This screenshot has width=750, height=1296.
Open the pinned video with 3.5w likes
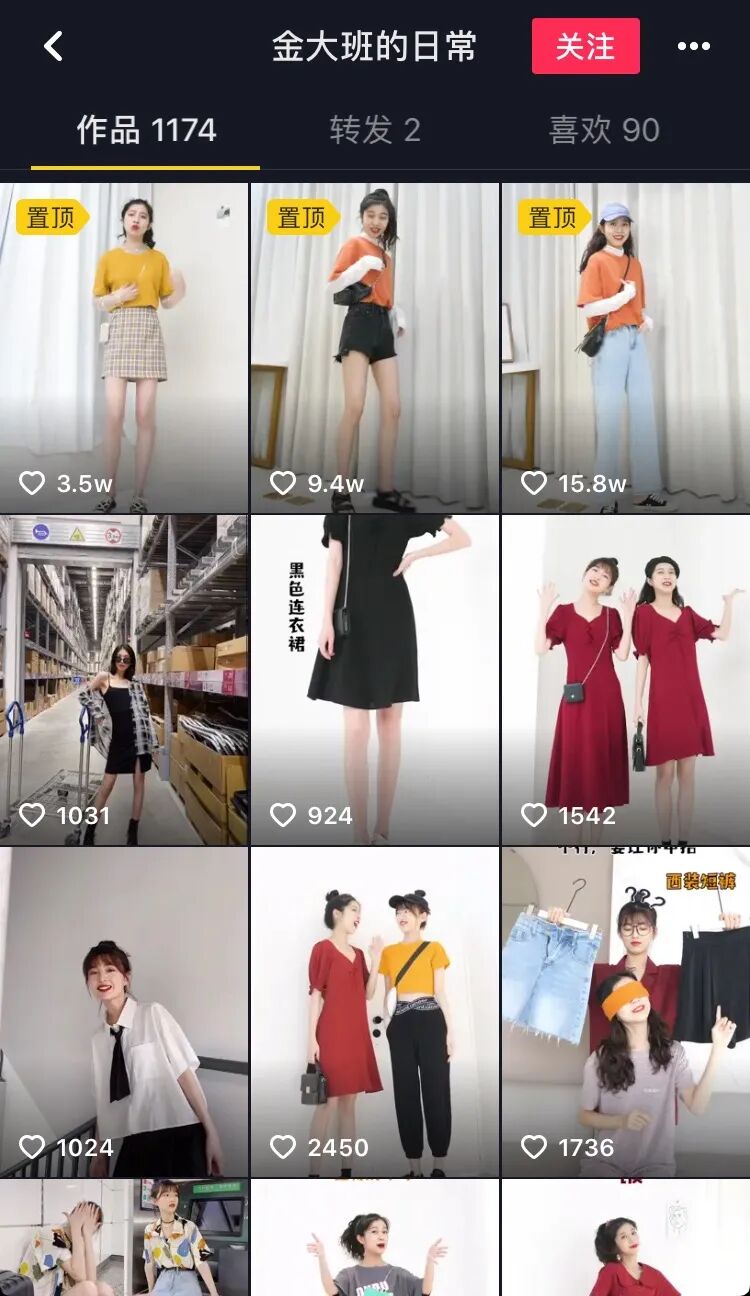point(124,348)
